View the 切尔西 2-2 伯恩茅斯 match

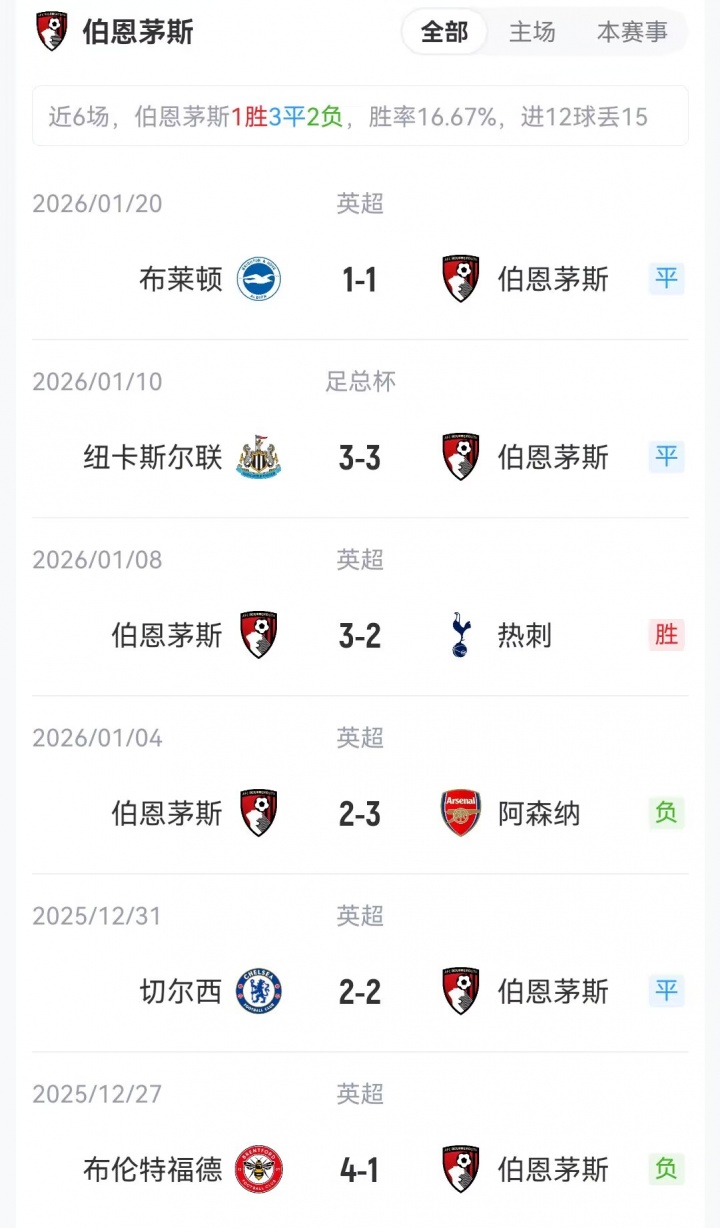[x=360, y=992]
